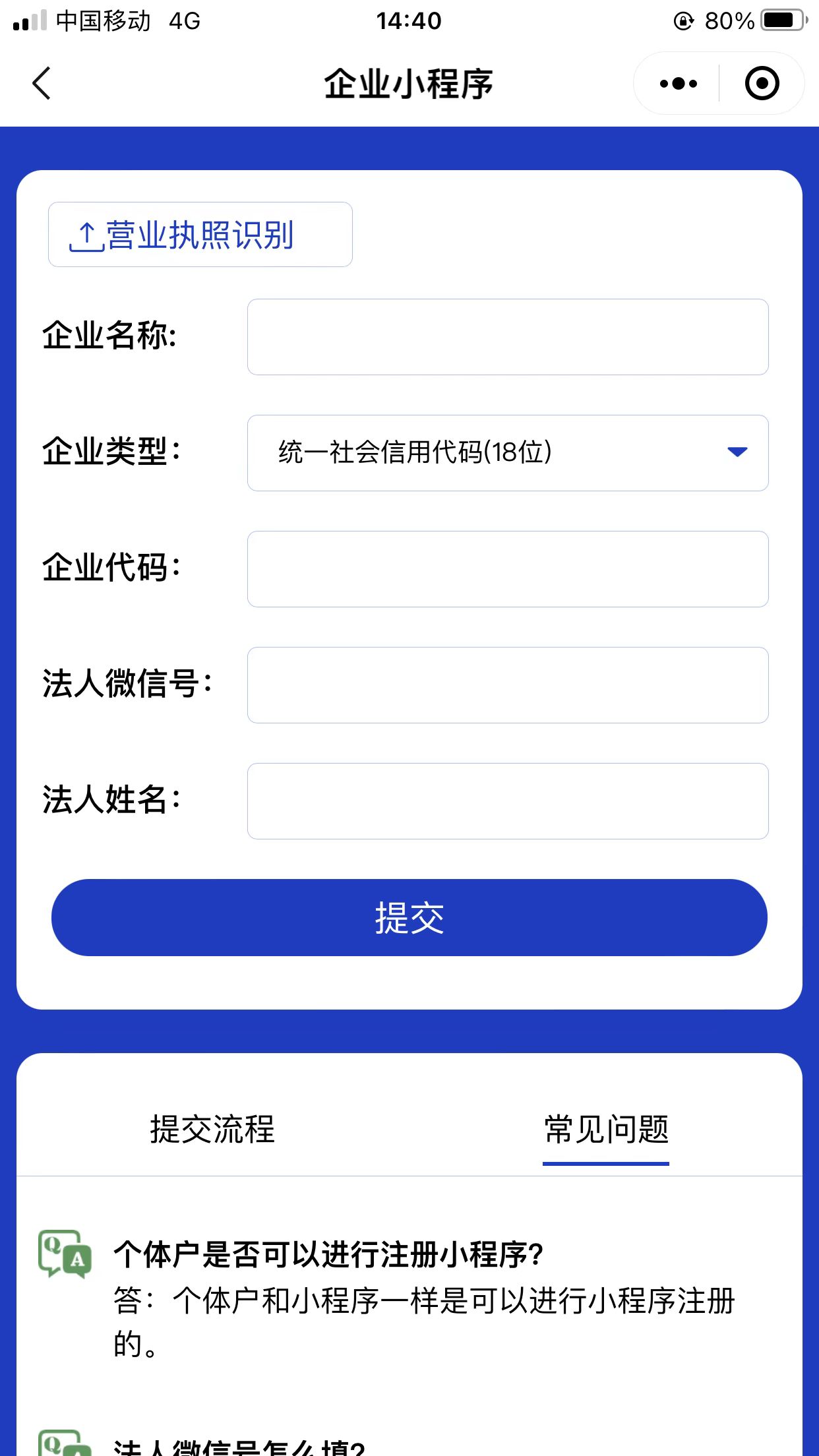The width and height of the screenshot is (819, 1456).
Task: Focus the 企业代码 input field
Action: [x=507, y=569]
